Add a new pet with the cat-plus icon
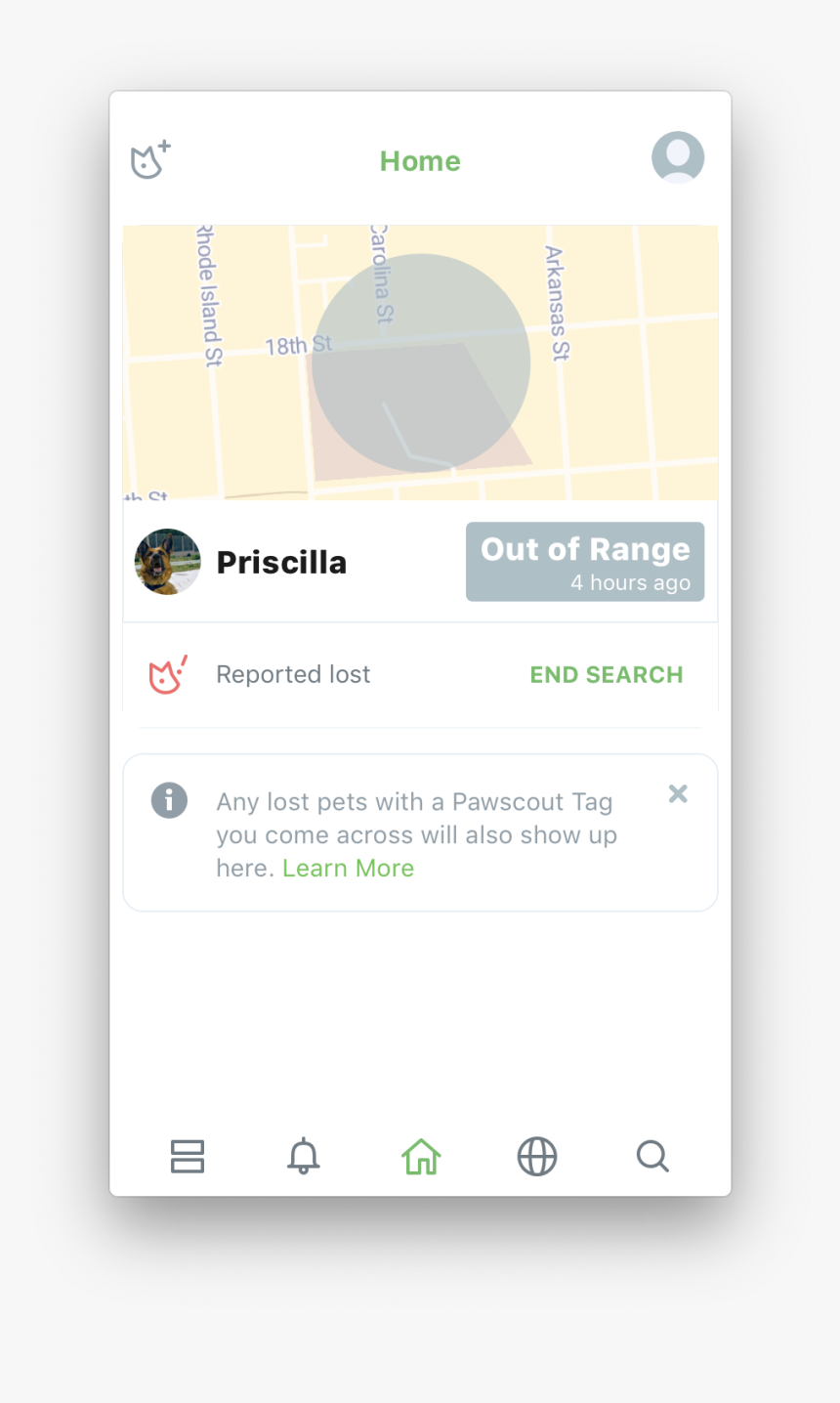840x1403 pixels. tap(150, 159)
